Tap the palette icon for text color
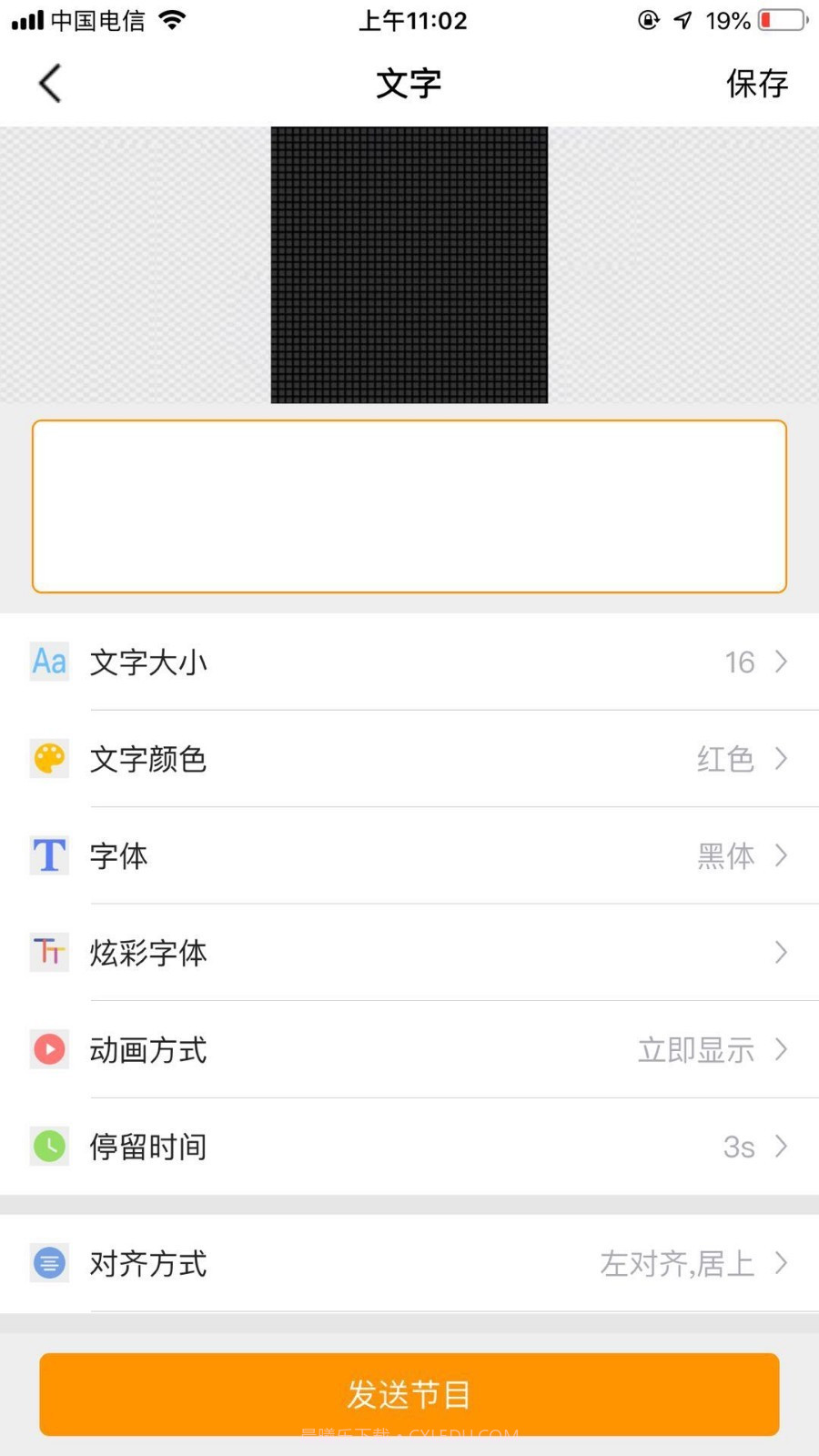819x1456 pixels. point(49,759)
